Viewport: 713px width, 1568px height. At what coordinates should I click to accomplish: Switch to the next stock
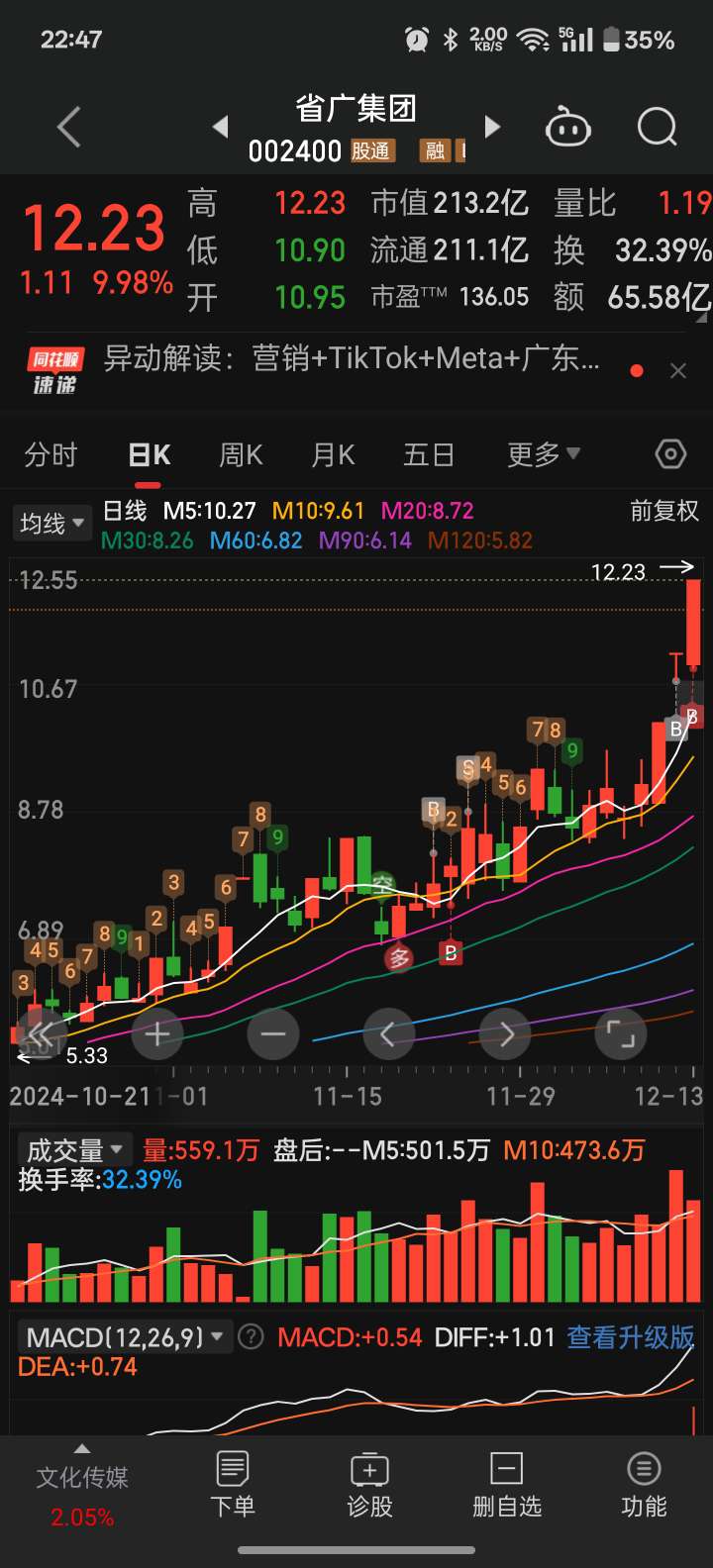click(x=492, y=127)
